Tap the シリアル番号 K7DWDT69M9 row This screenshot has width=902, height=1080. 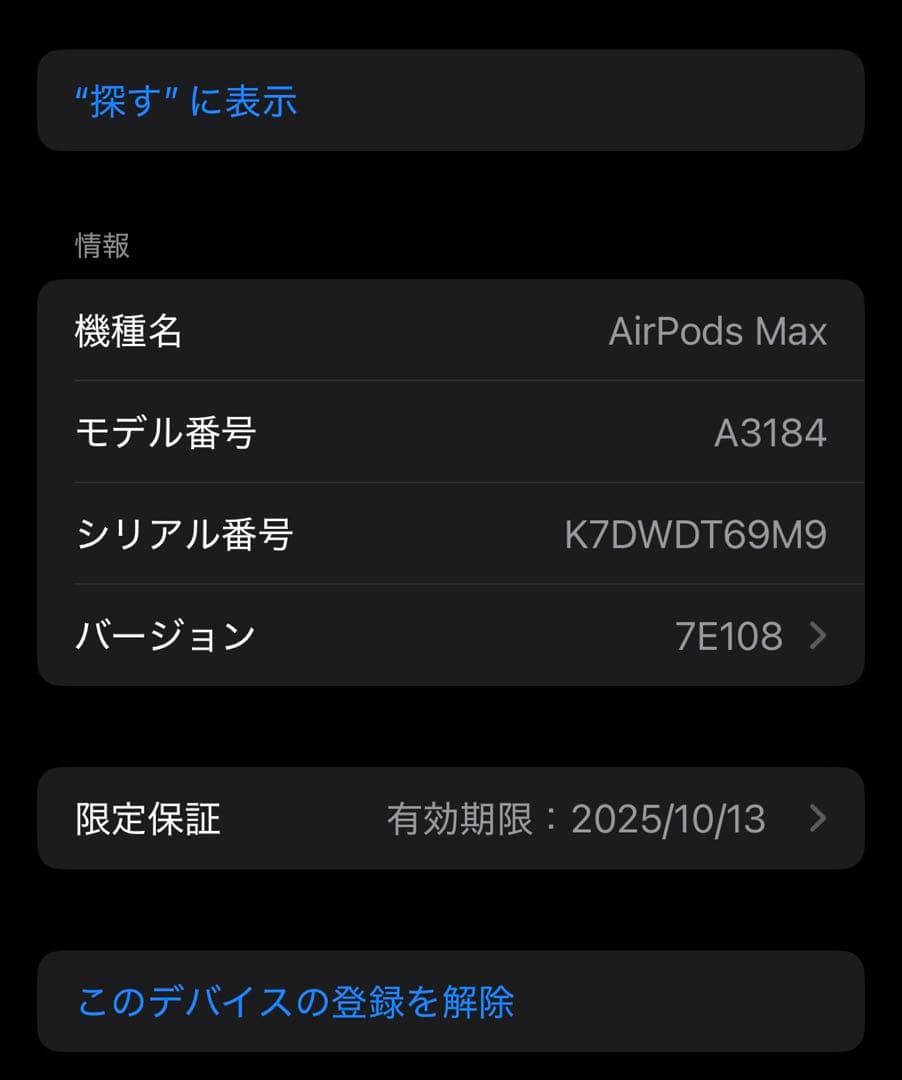[450, 534]
